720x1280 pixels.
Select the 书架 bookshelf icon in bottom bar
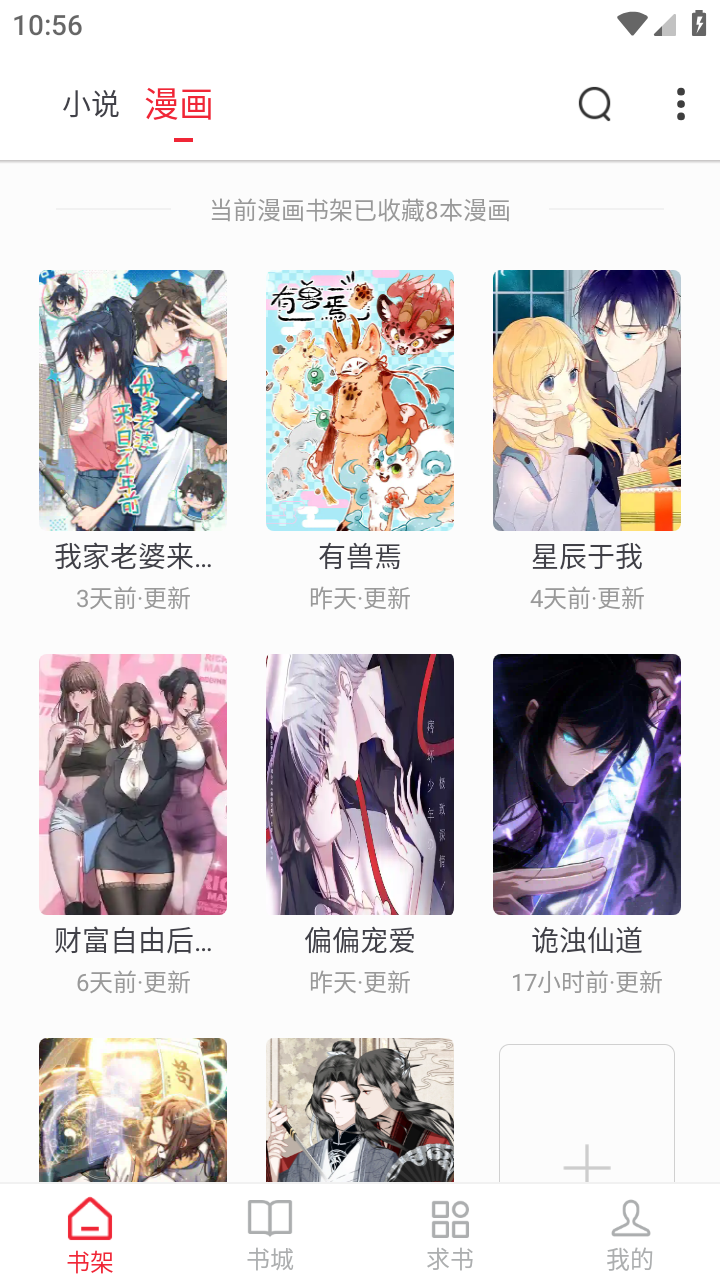click(x=89, y=1229)
